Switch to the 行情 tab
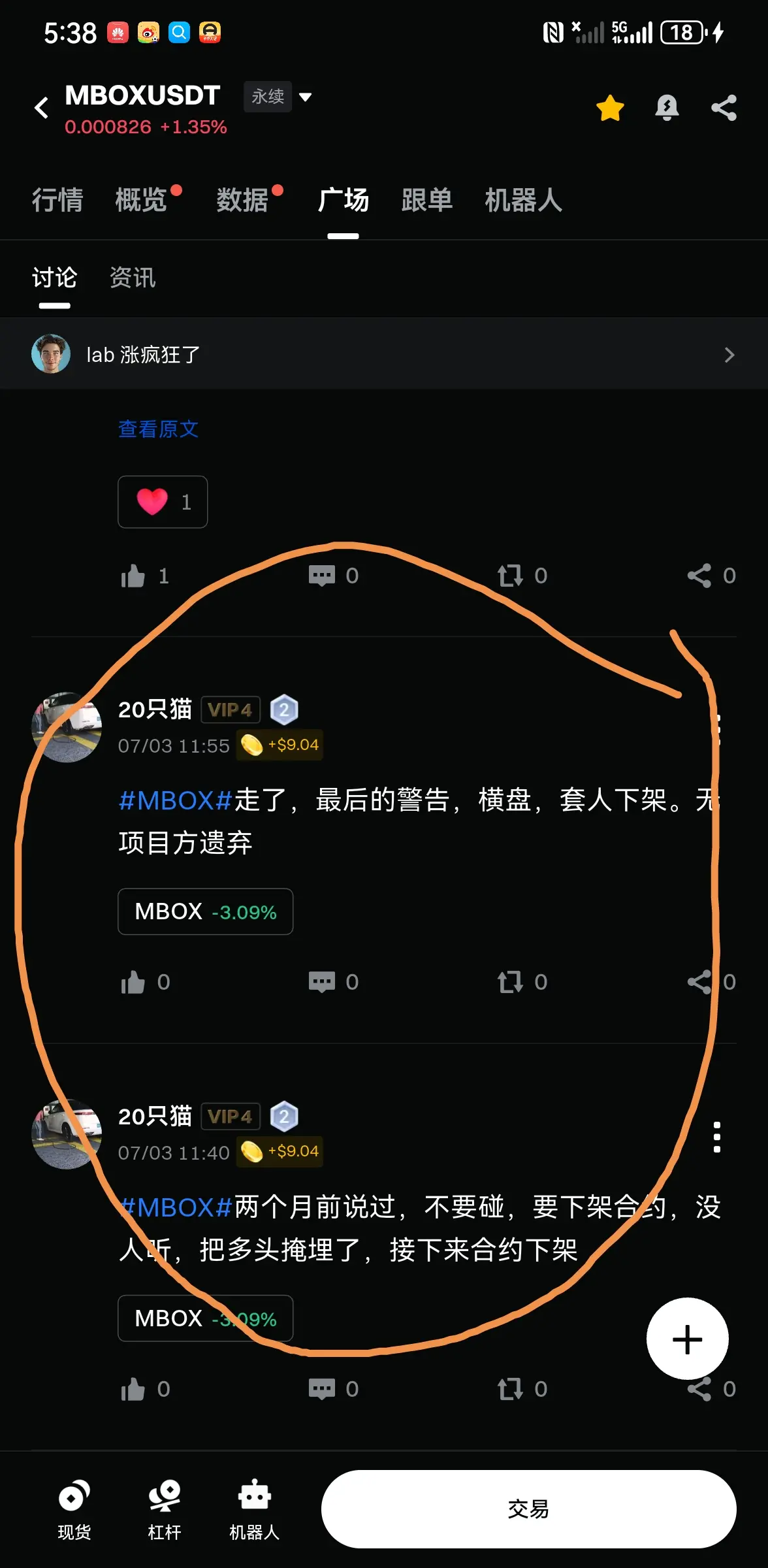This screenshot has width=768, height=1568. (x=57, y=200)
